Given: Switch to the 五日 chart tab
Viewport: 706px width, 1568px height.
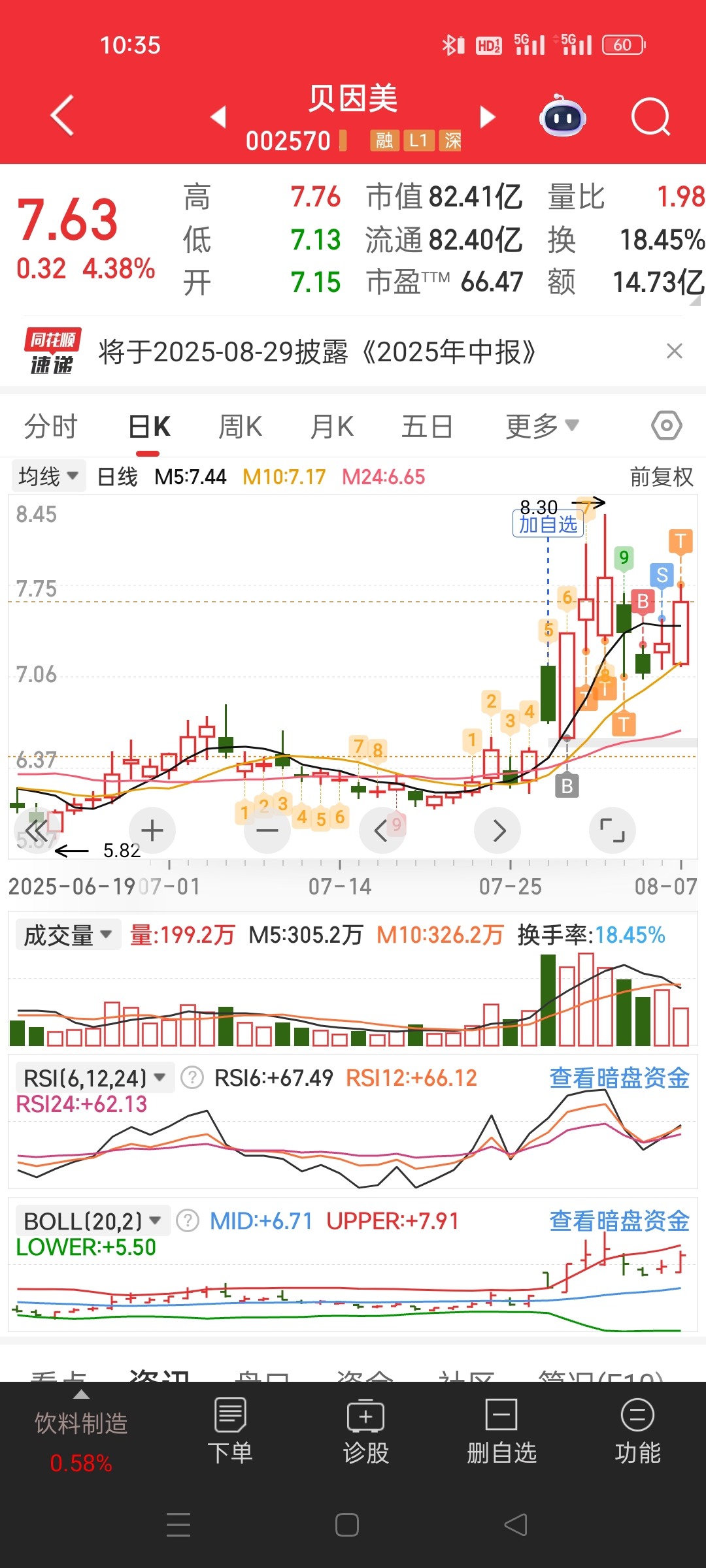Looking at the screenshot, I should 428,427.
